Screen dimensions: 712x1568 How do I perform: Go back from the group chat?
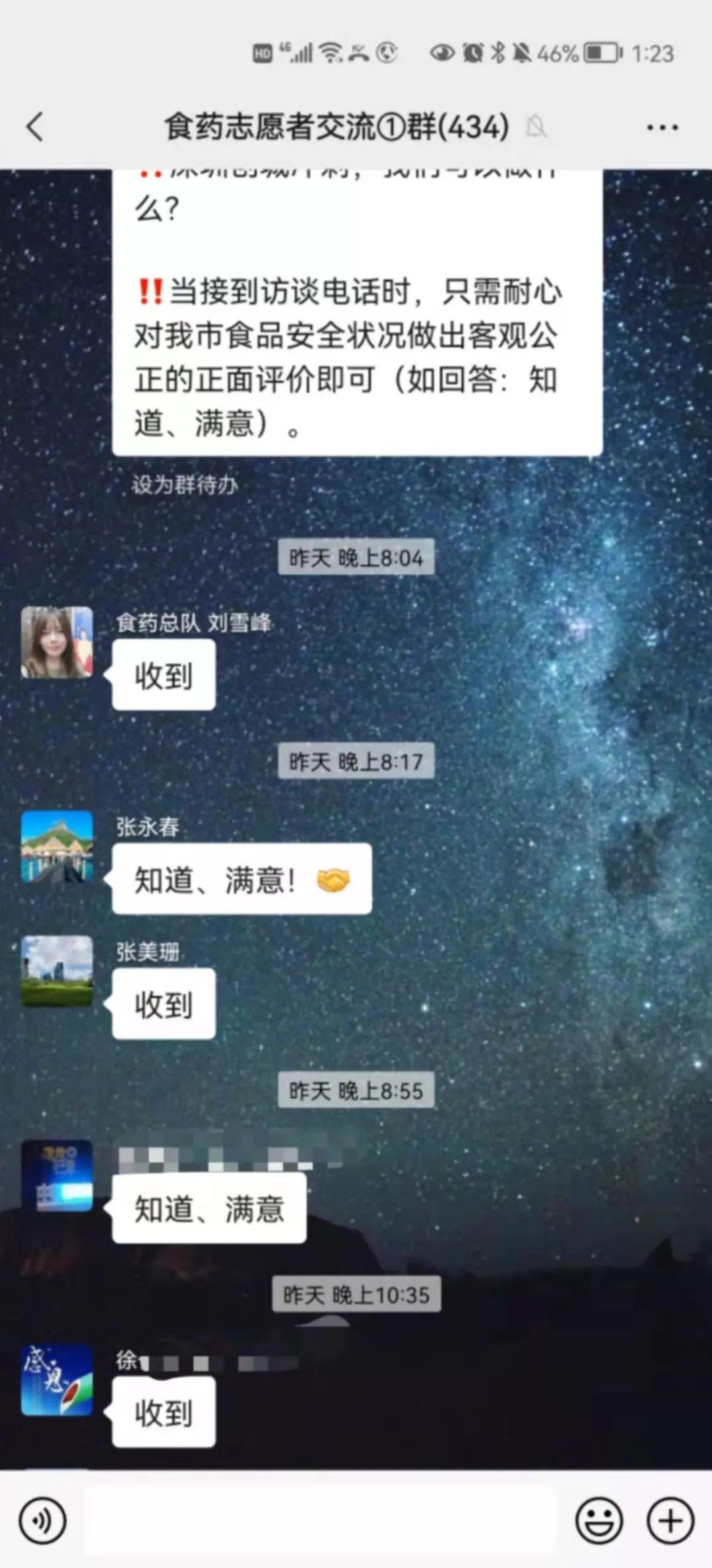[35, 127]
